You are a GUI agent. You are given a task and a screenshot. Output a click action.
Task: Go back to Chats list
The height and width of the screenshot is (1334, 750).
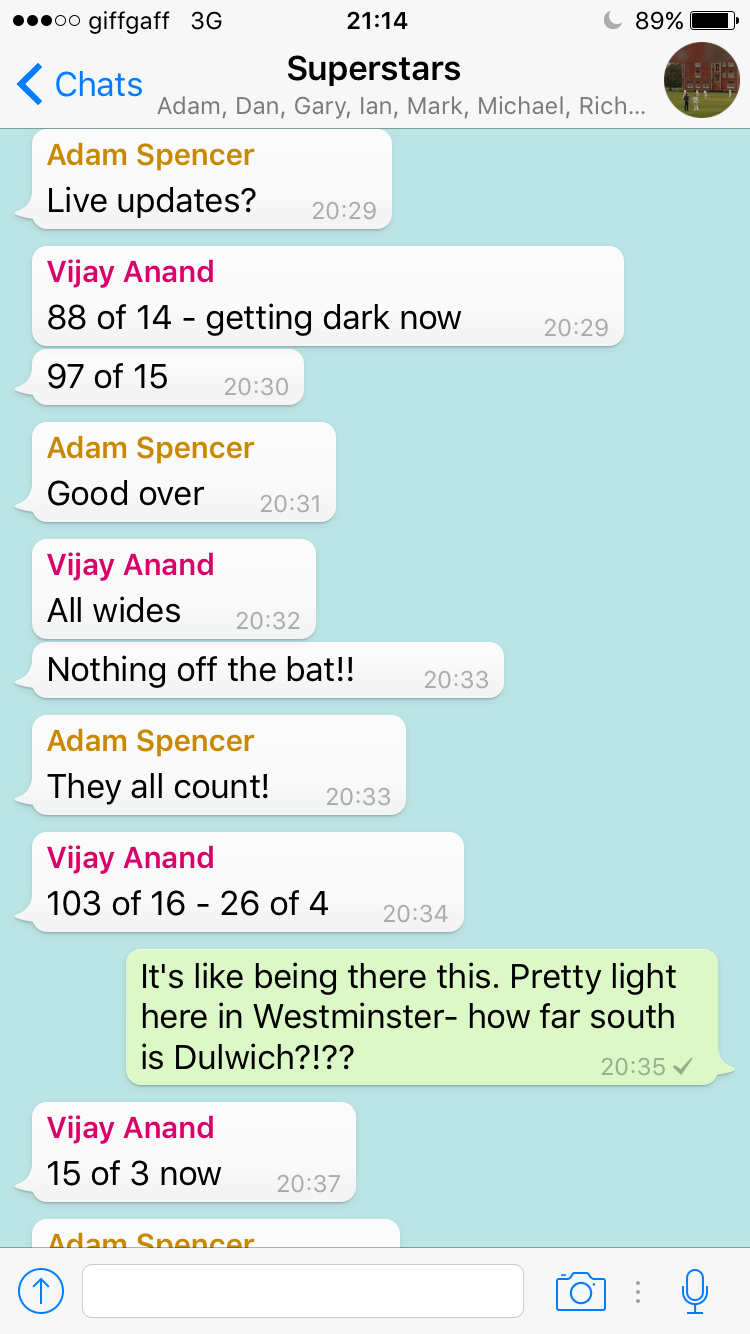tap(80, 85)
